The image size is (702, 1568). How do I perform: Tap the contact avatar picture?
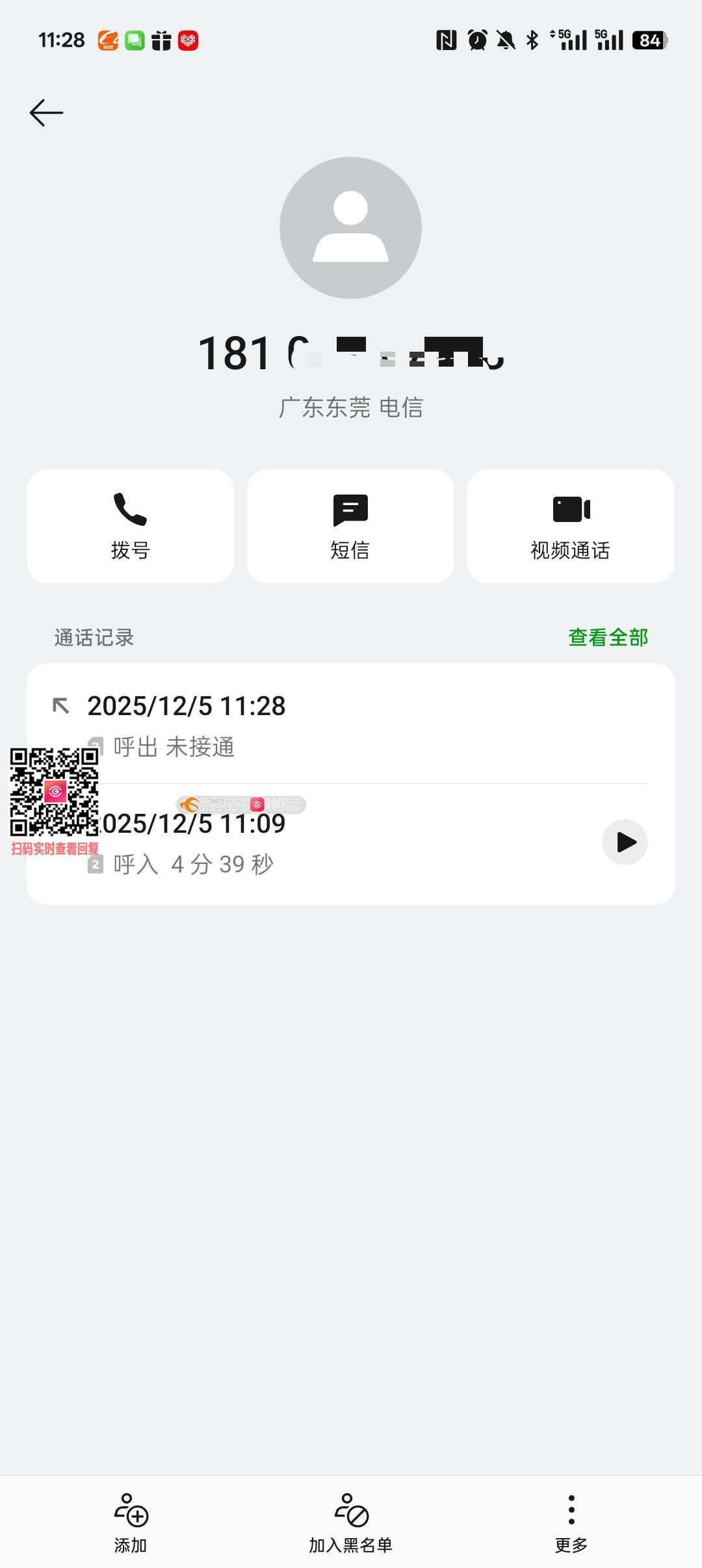coord(350,228)
